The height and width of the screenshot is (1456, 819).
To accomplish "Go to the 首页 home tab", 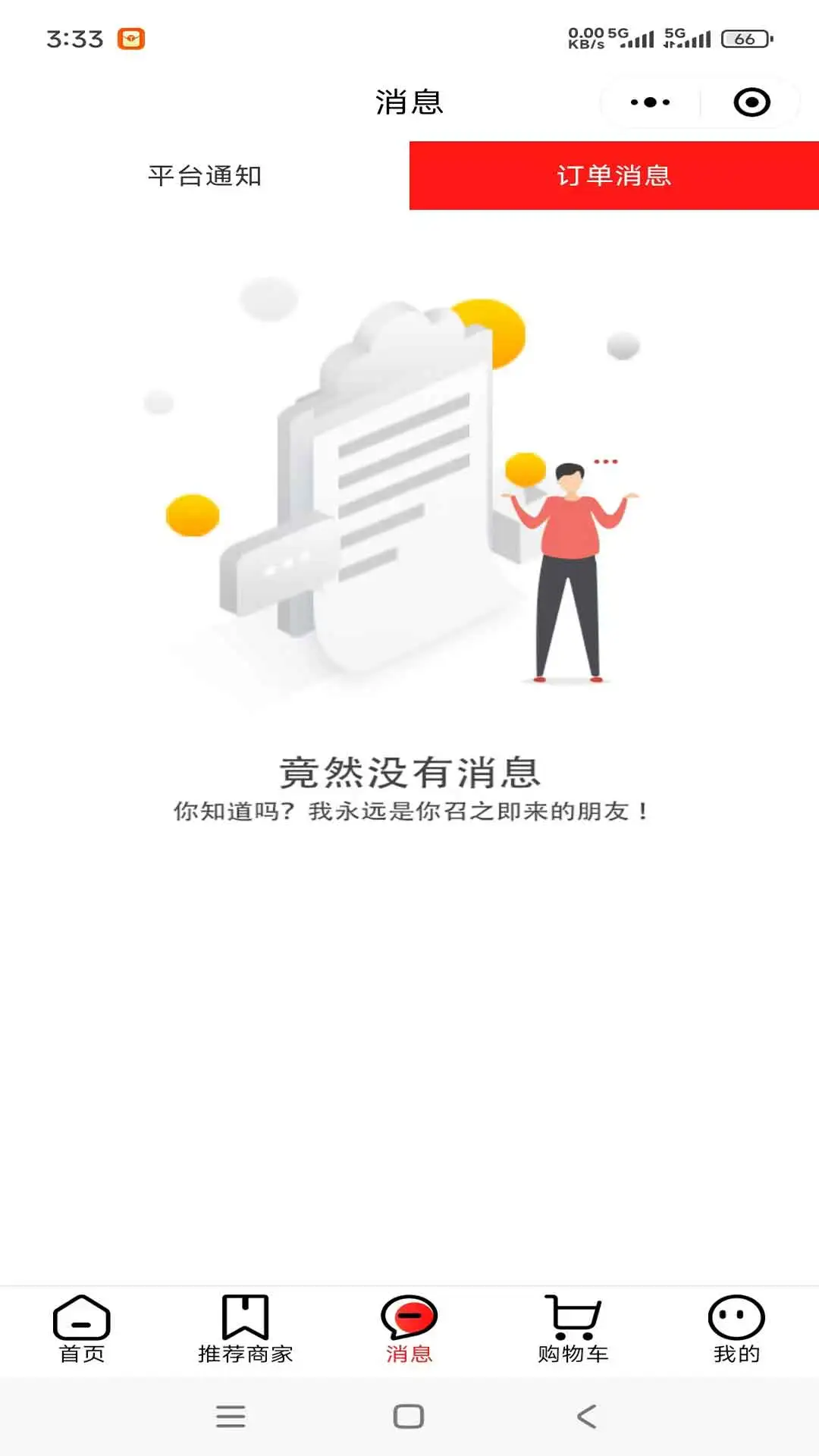I will click(x=82, y=1329).
